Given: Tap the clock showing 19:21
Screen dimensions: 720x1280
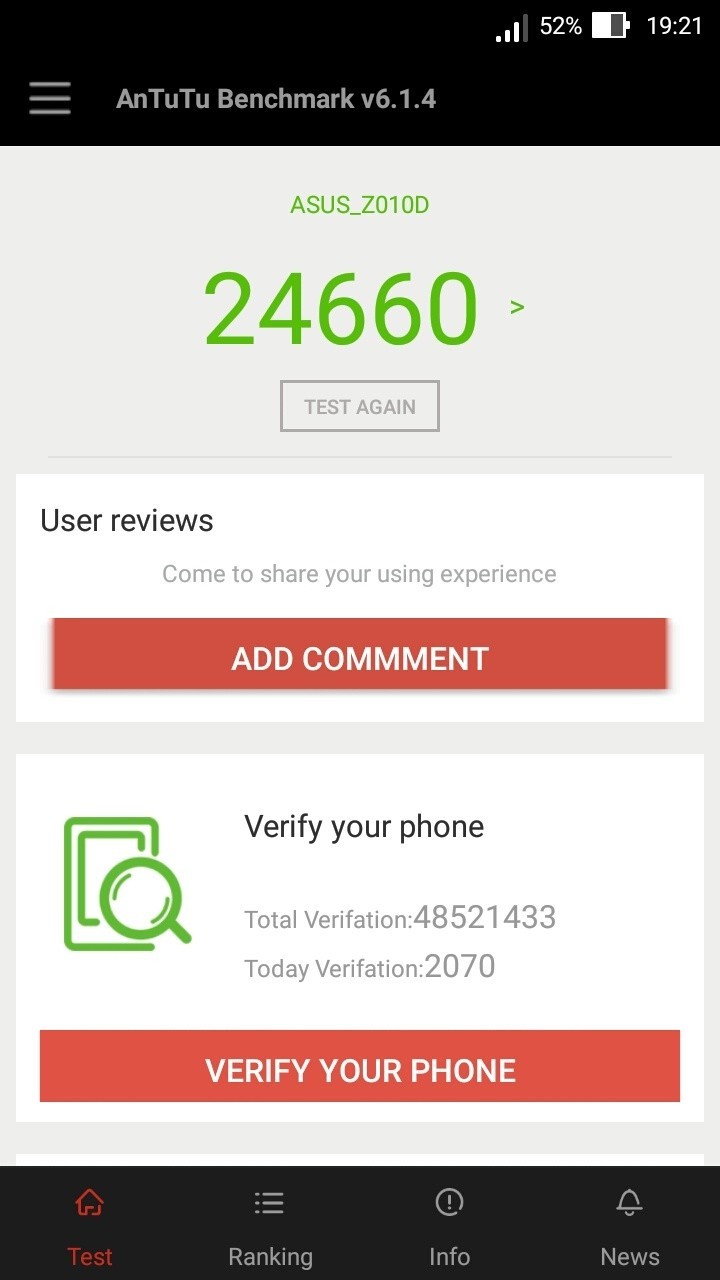Looking at the screenshot, I should click(676, 26).
